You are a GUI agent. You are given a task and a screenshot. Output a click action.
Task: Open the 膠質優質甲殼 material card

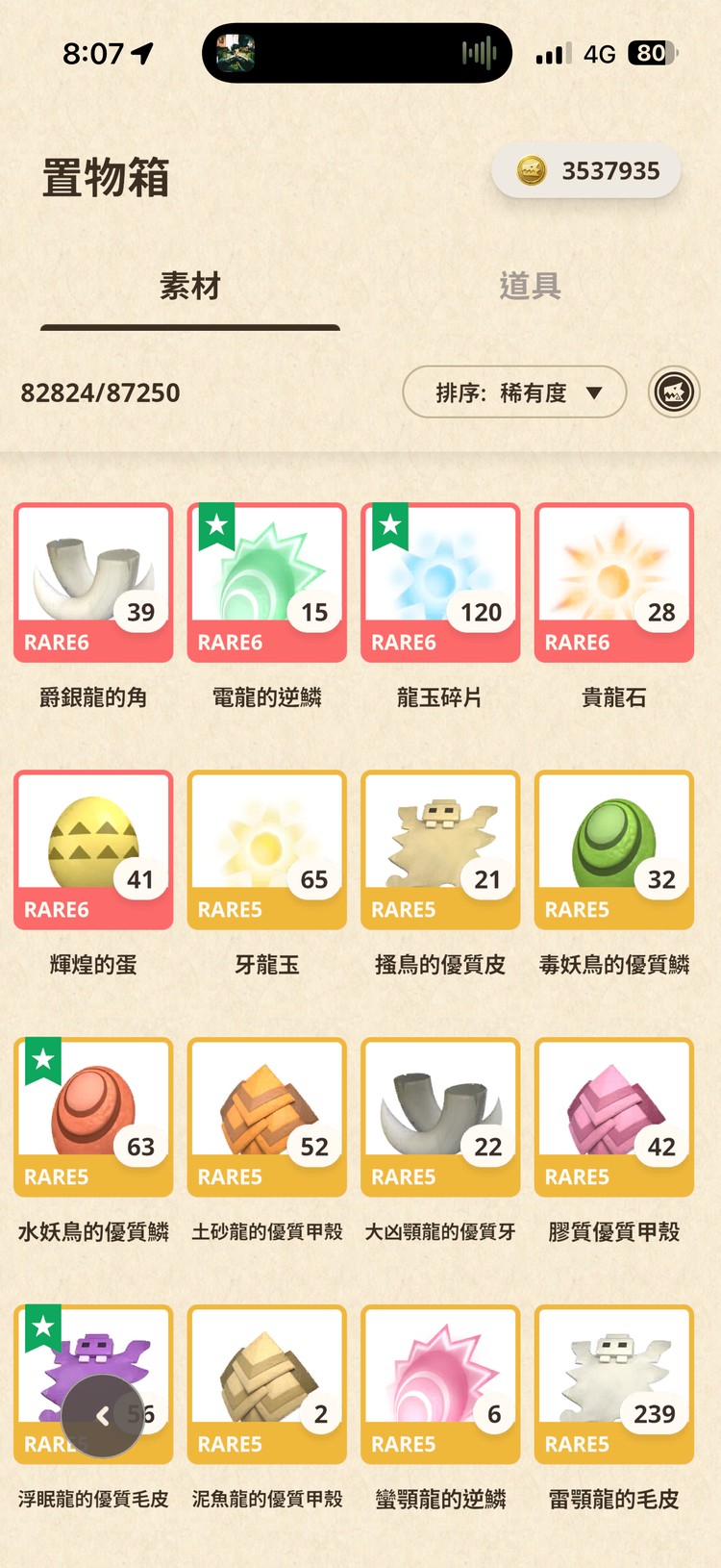pyautogui.click(x=614, y=1116)
